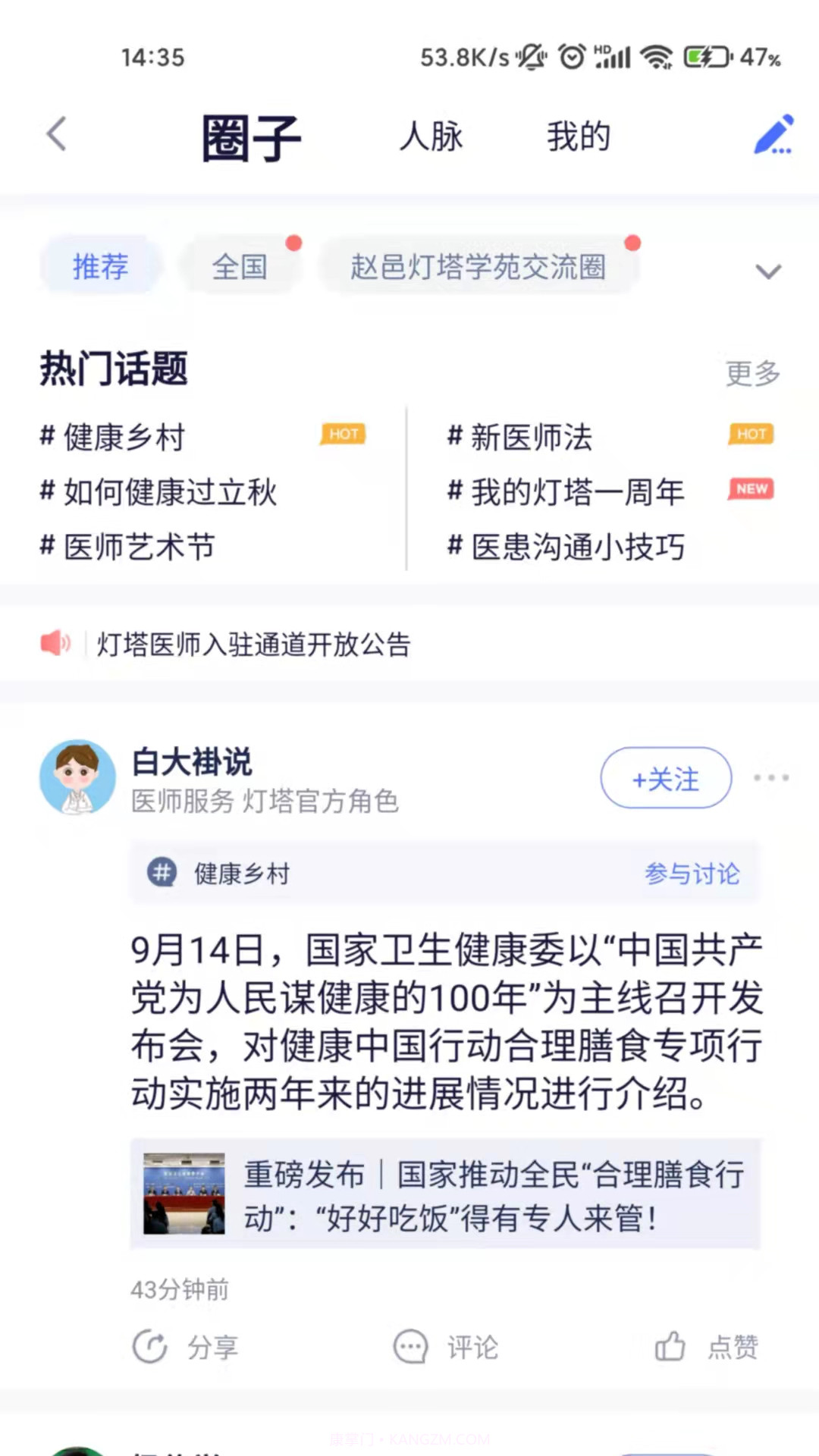Image resolution: width=819 pixels, height=1456 pixels.
Task: Tap the compose pencil icon top right
Action: pos(773,135)
